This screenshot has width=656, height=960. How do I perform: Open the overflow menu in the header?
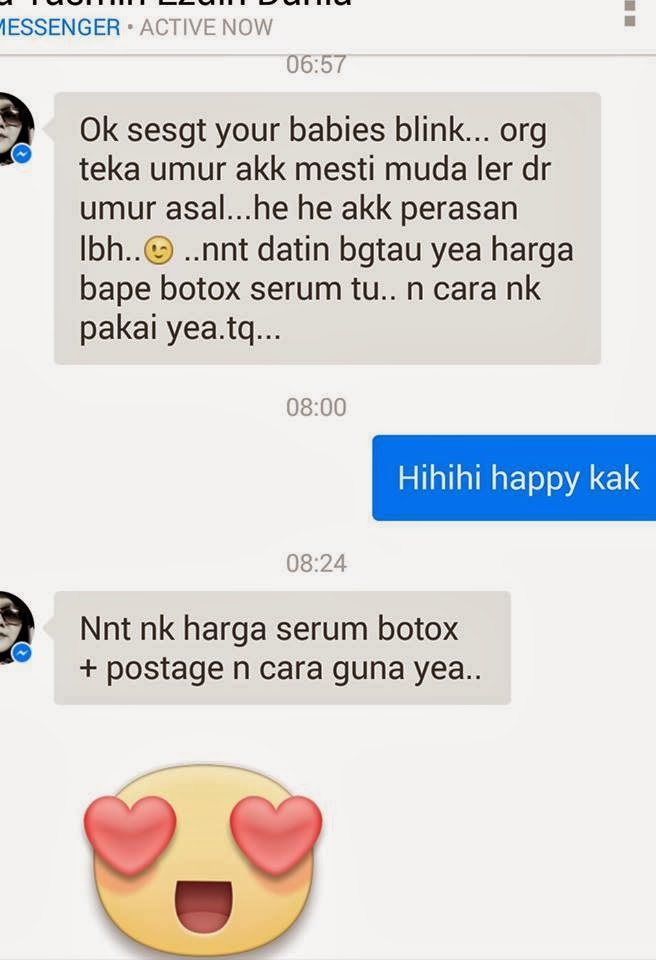point(629,12)
